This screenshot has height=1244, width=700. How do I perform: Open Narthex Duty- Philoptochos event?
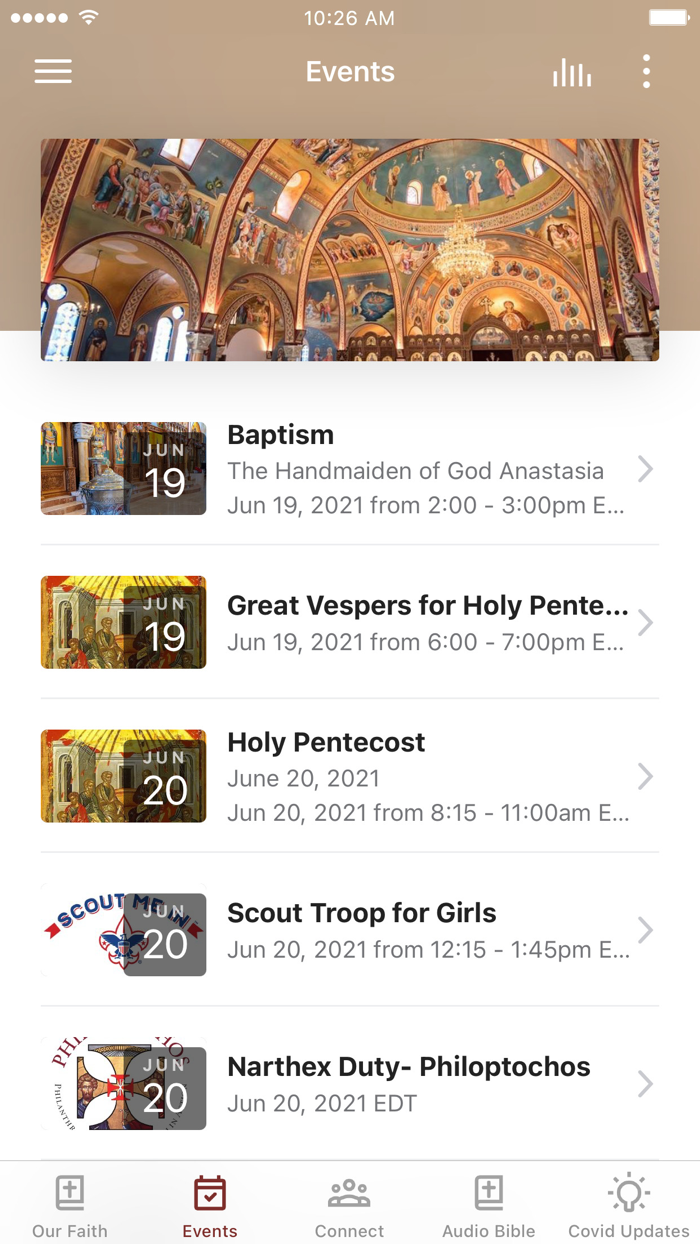click(x=350, y=1084)
